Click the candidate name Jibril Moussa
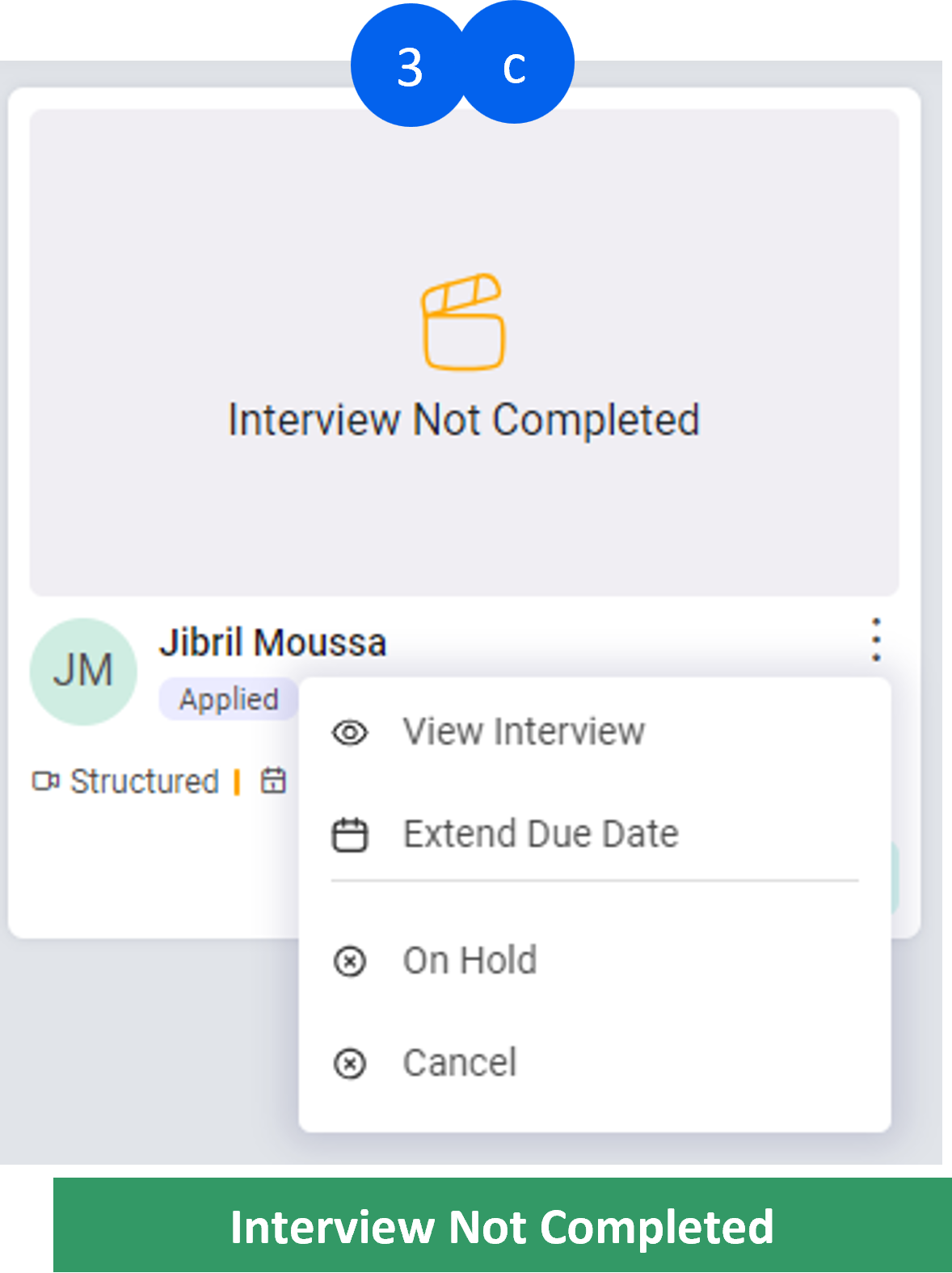 (x=275, y=643)
